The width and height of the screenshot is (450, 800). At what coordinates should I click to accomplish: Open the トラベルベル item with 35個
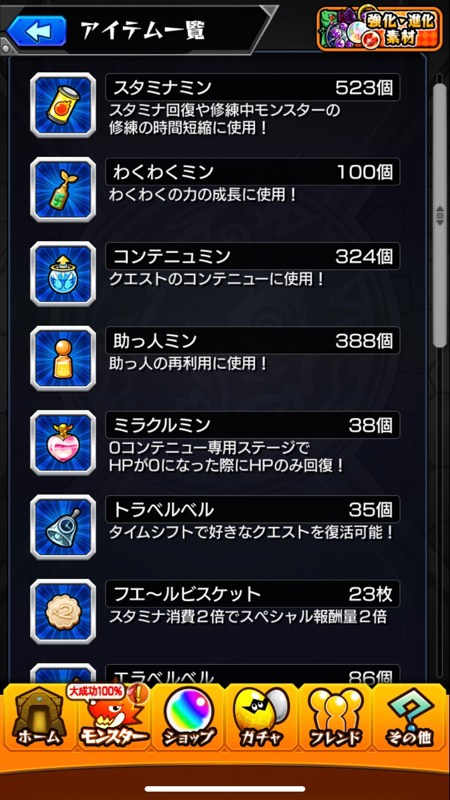pos(215,527)
